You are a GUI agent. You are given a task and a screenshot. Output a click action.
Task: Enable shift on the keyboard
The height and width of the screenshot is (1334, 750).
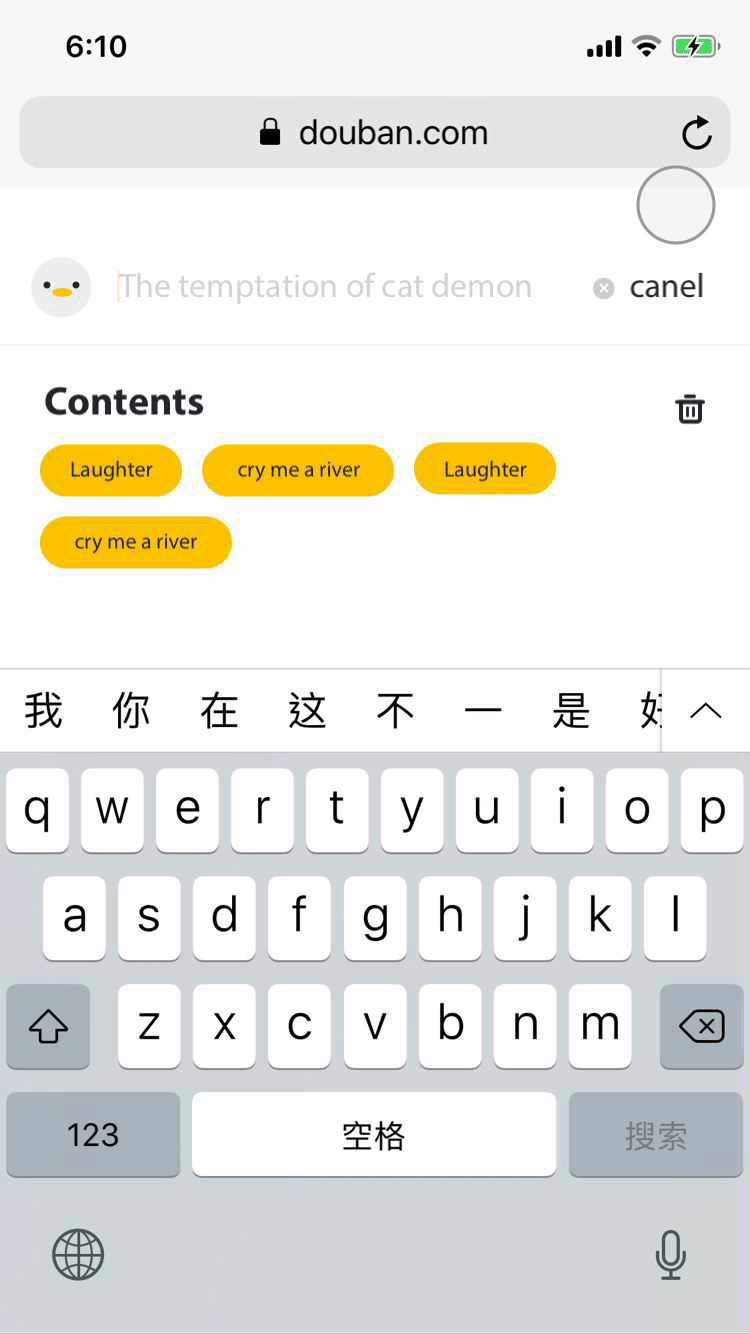tap(48, 1026)
